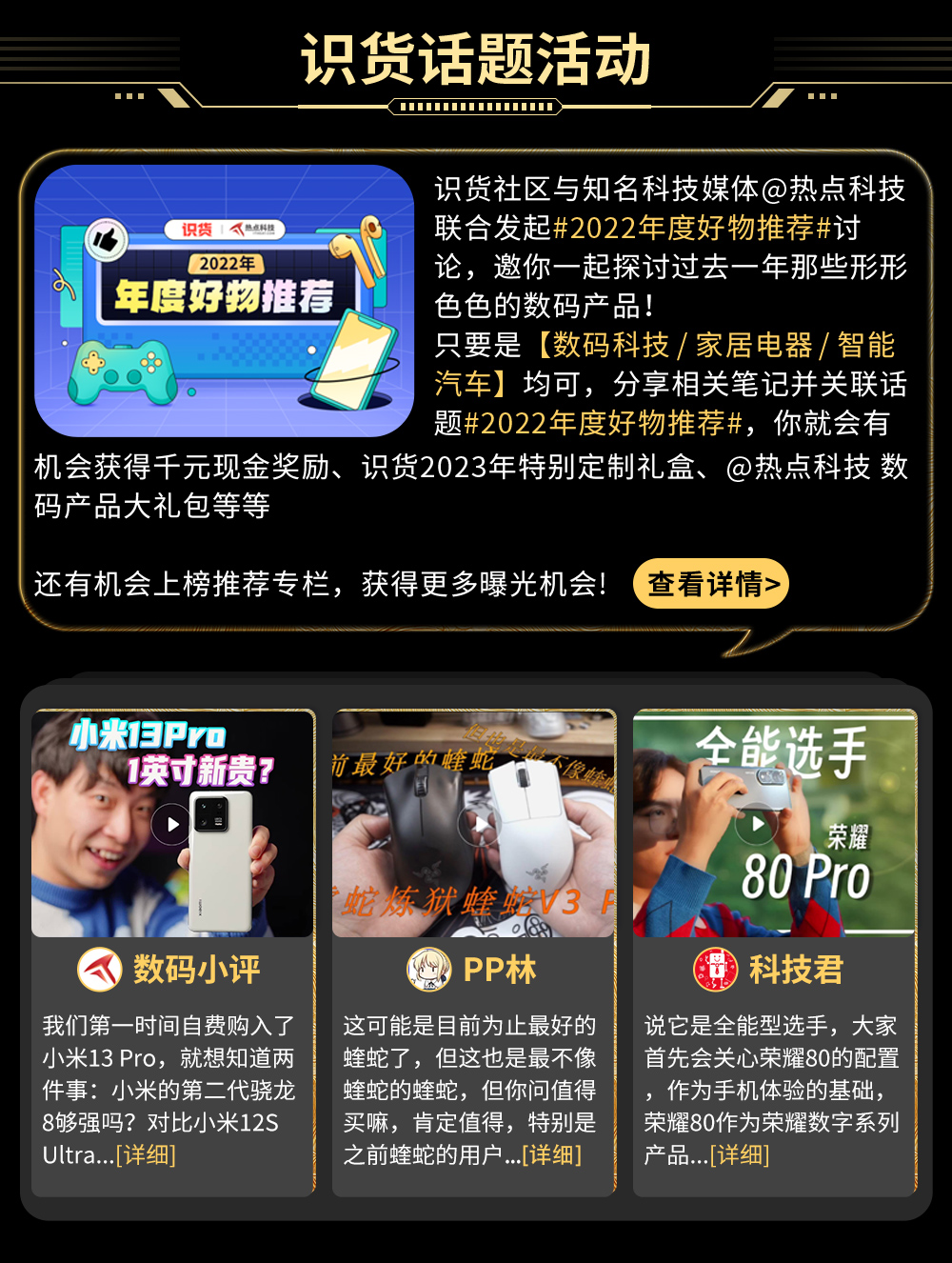
Task: Play the 荣耀80 Pro video
Action: coord(757,824)
